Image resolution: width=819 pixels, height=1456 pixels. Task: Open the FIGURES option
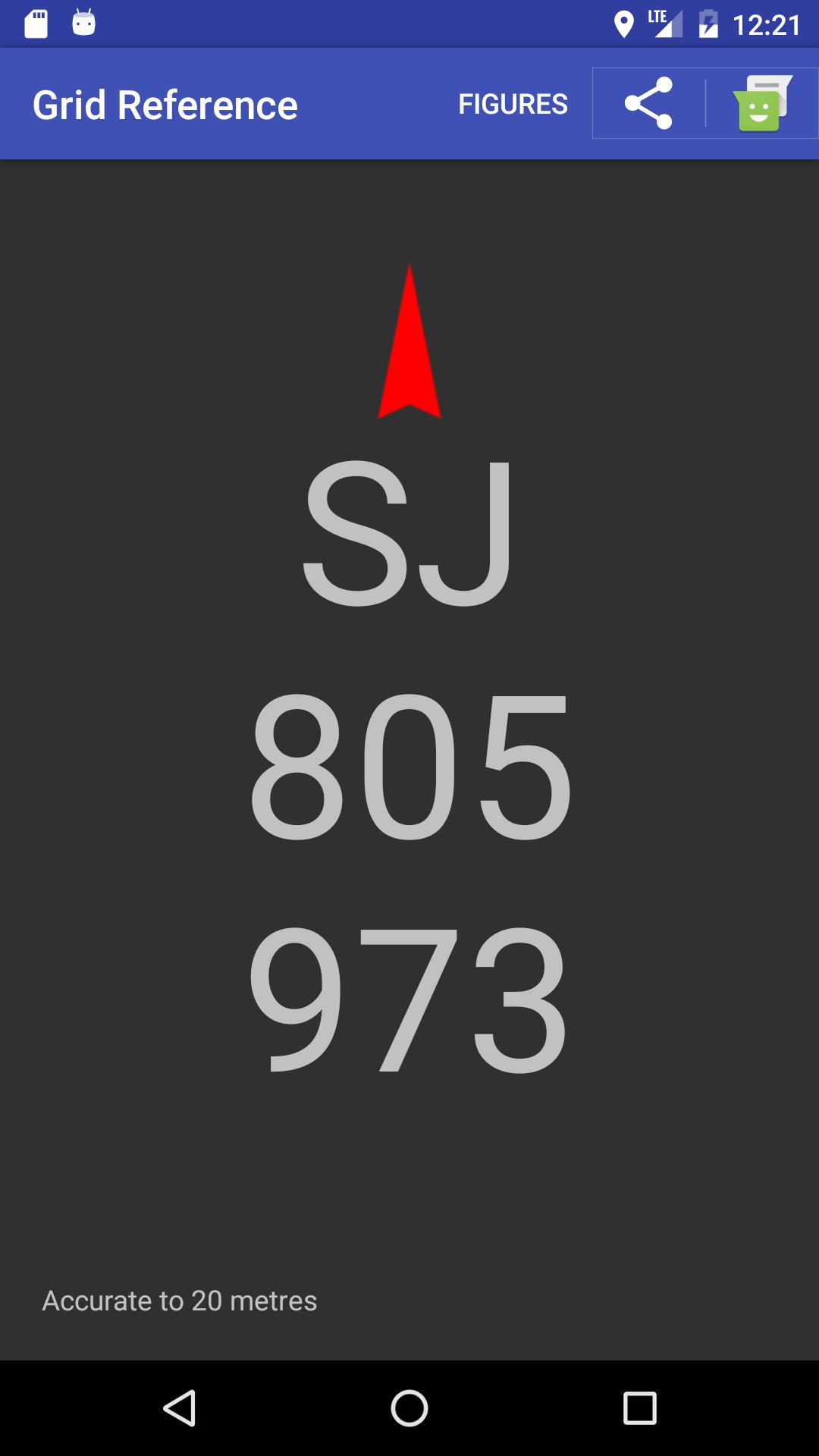pos(513,104)
